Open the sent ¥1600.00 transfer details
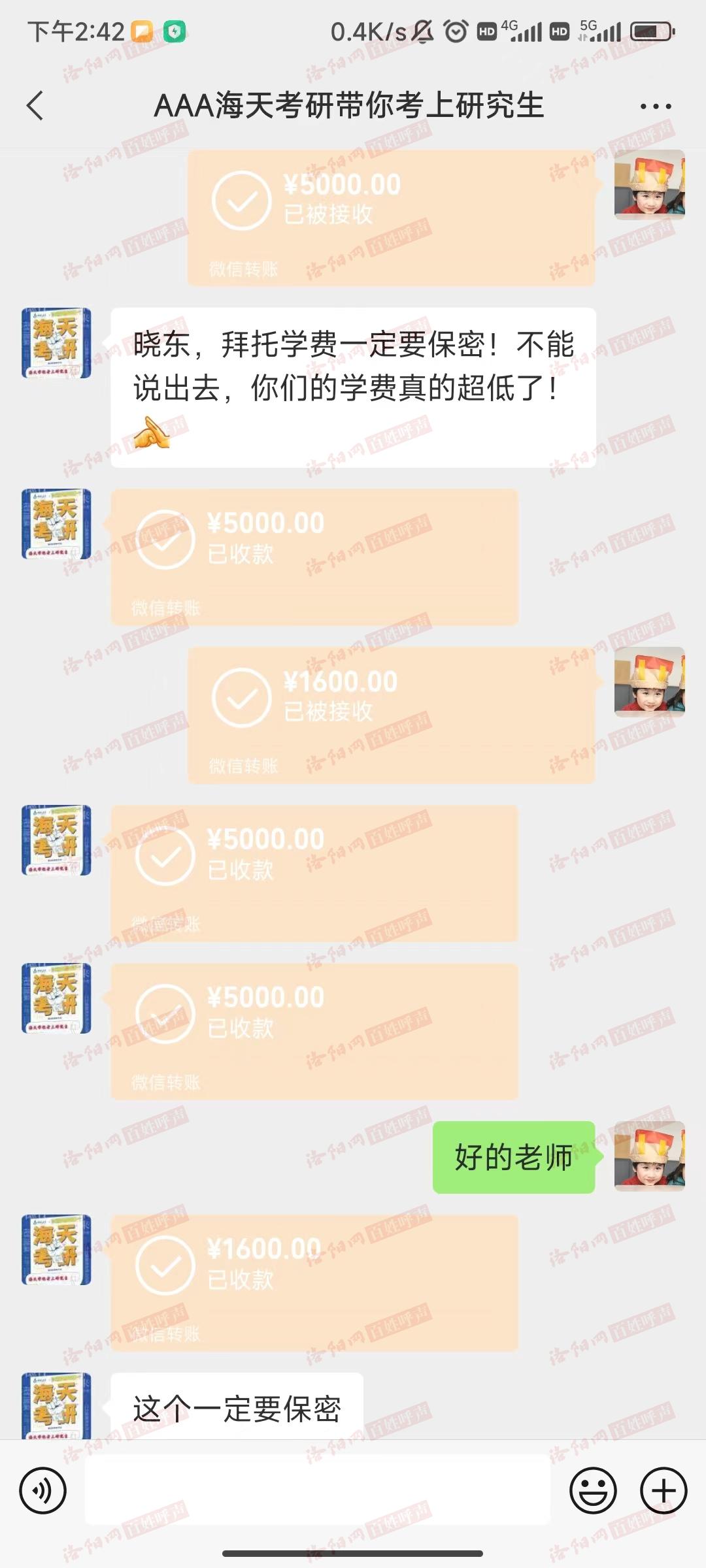This screenshot has width=706, height=1568. coord(391,715)
